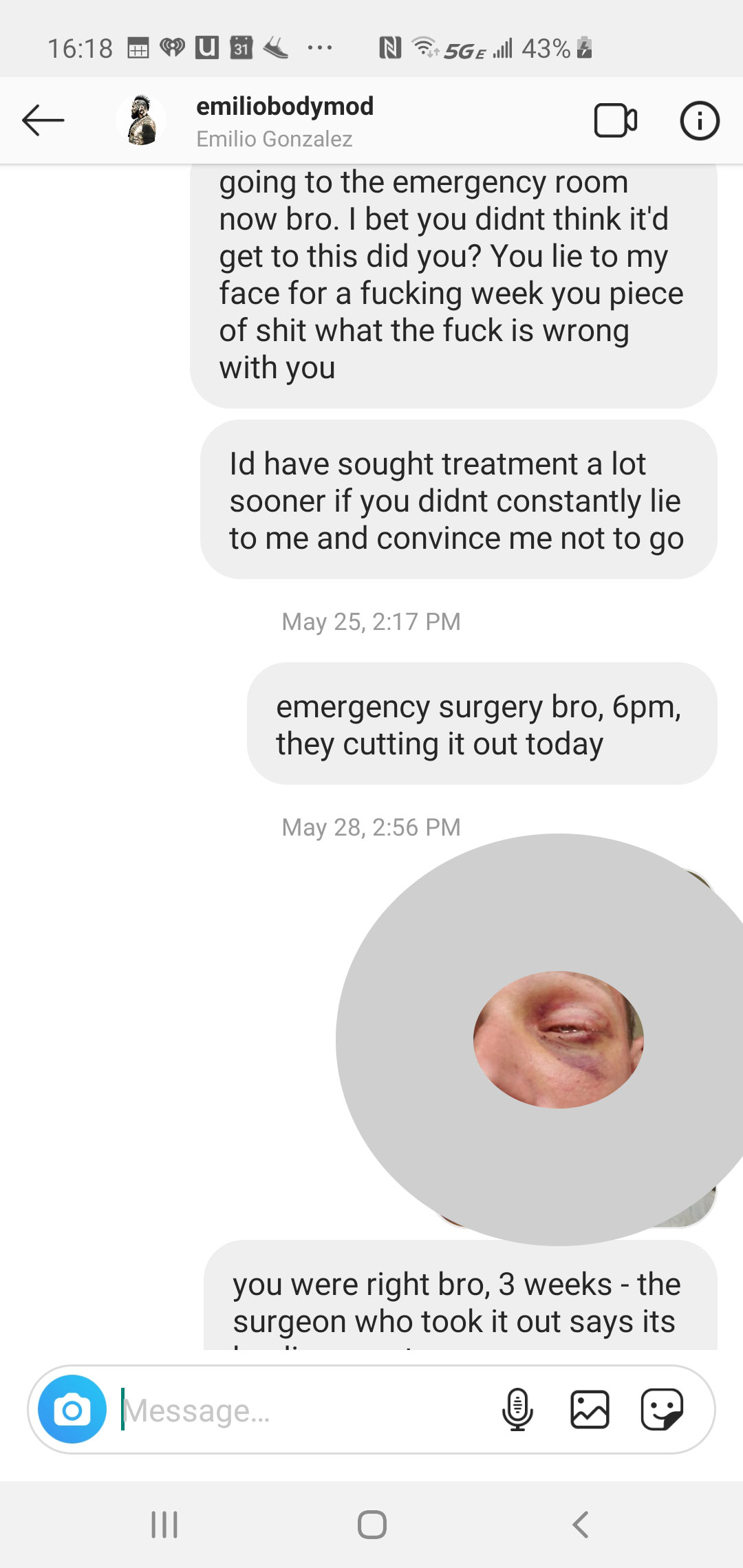Viewport: 743px width, 1568px height.
Task: Launch the camera from the message bar
Action: [x=72, y=1409]
